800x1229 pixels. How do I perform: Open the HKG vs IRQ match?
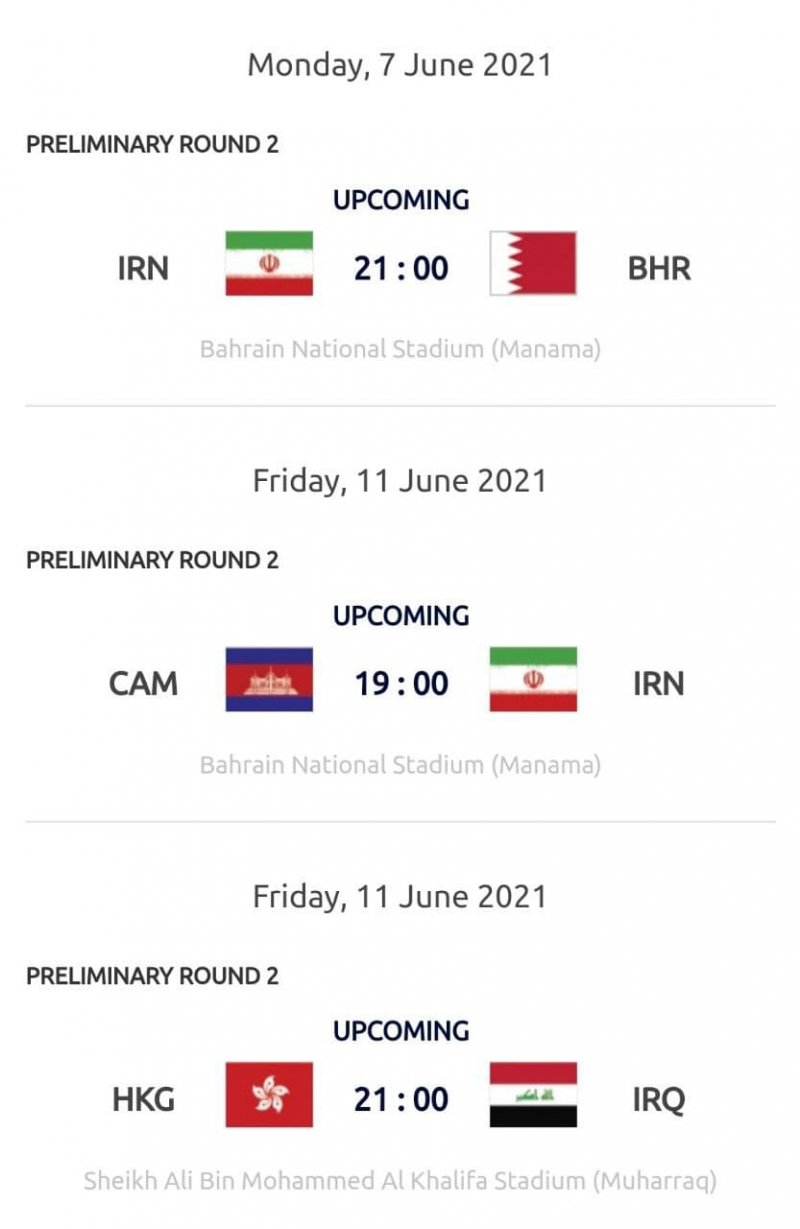tap(400, 1098)
